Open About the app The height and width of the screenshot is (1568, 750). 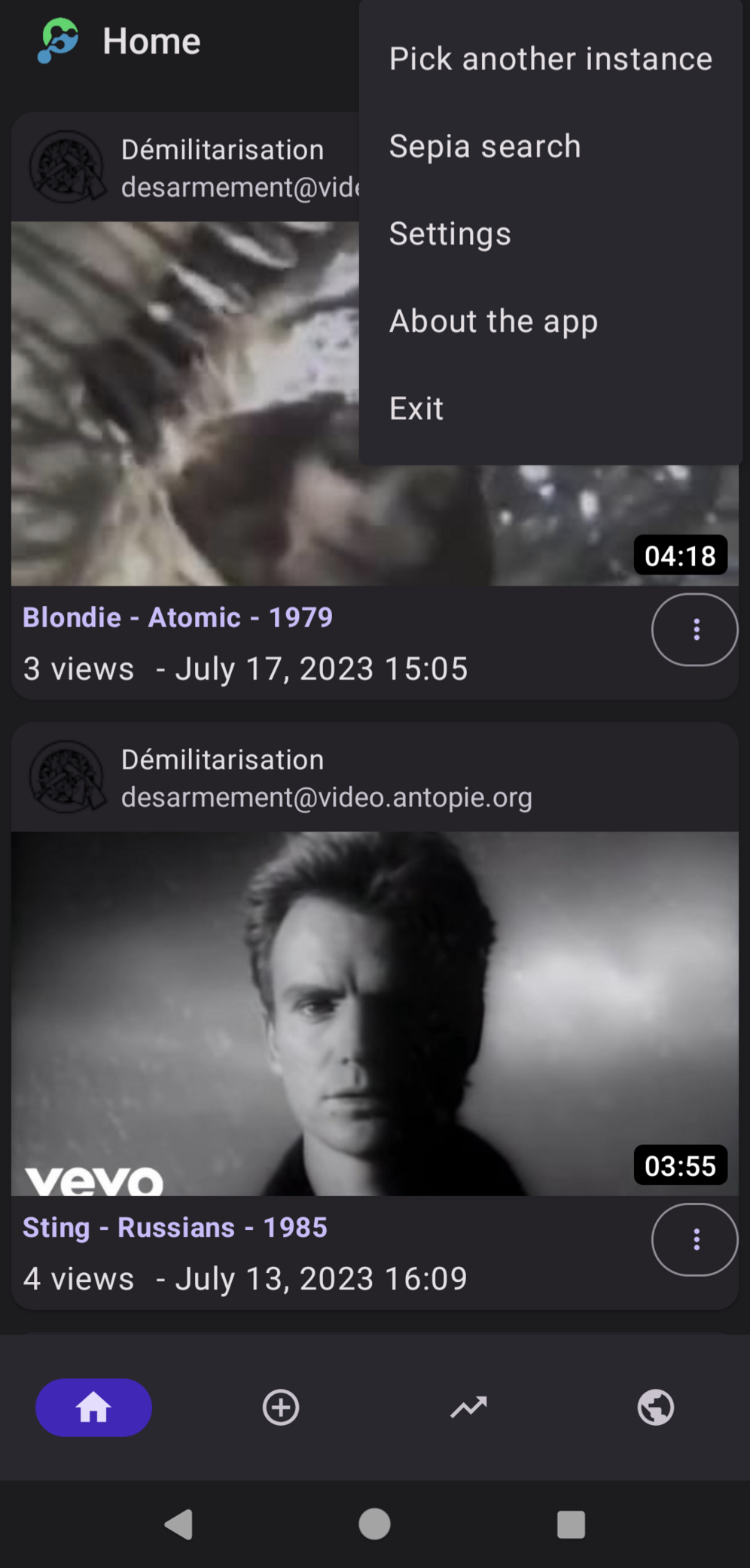[x=493, y=321]
